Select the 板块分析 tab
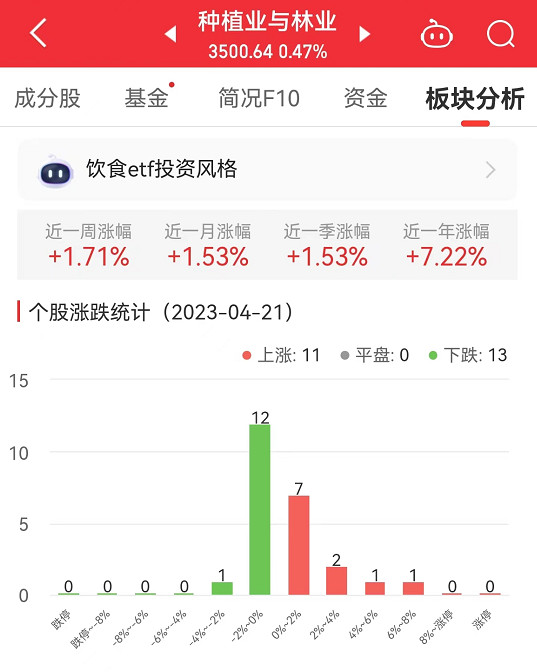This screenshot has height=672, width=537. click(475, 99)
